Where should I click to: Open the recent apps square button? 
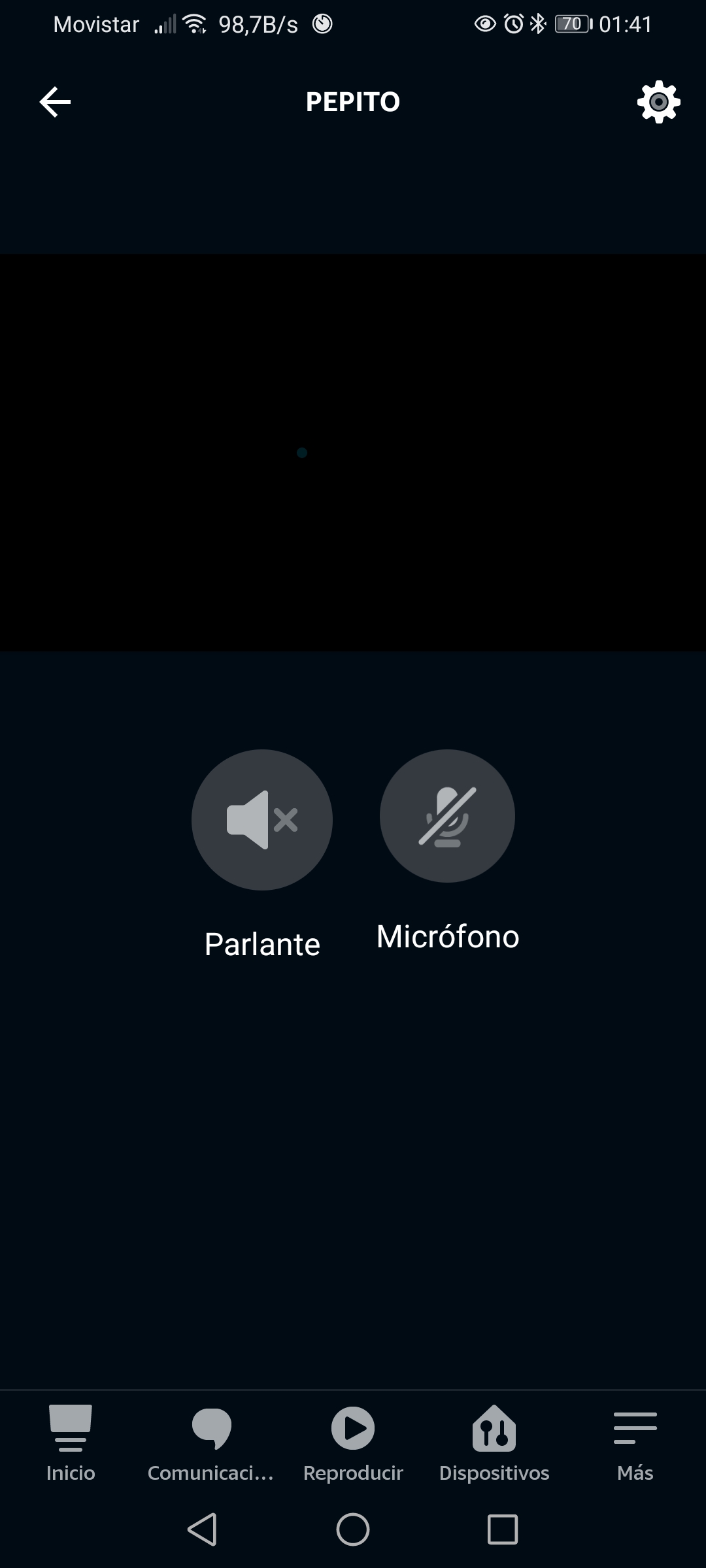click(x=502, y=1529)
